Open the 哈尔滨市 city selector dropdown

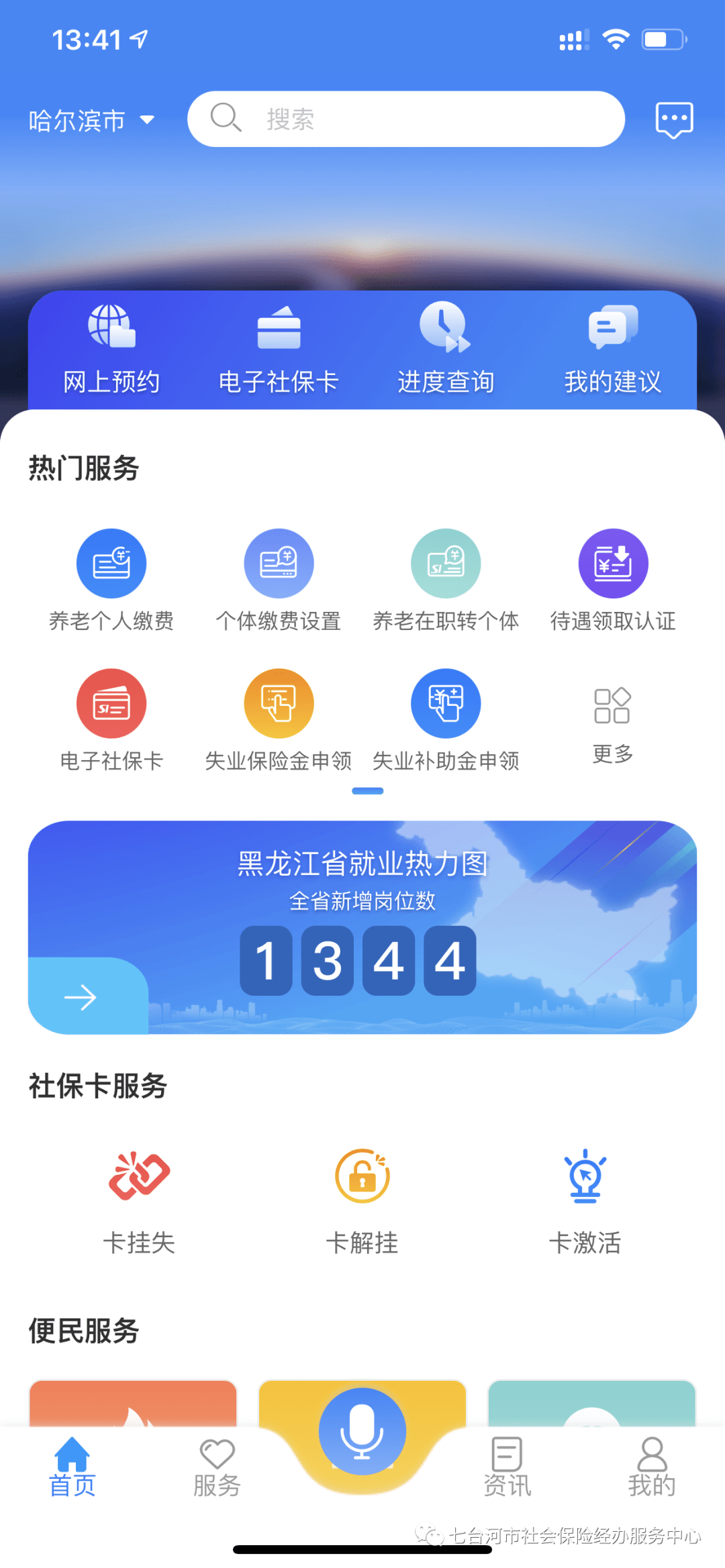(x=92, y=119)
